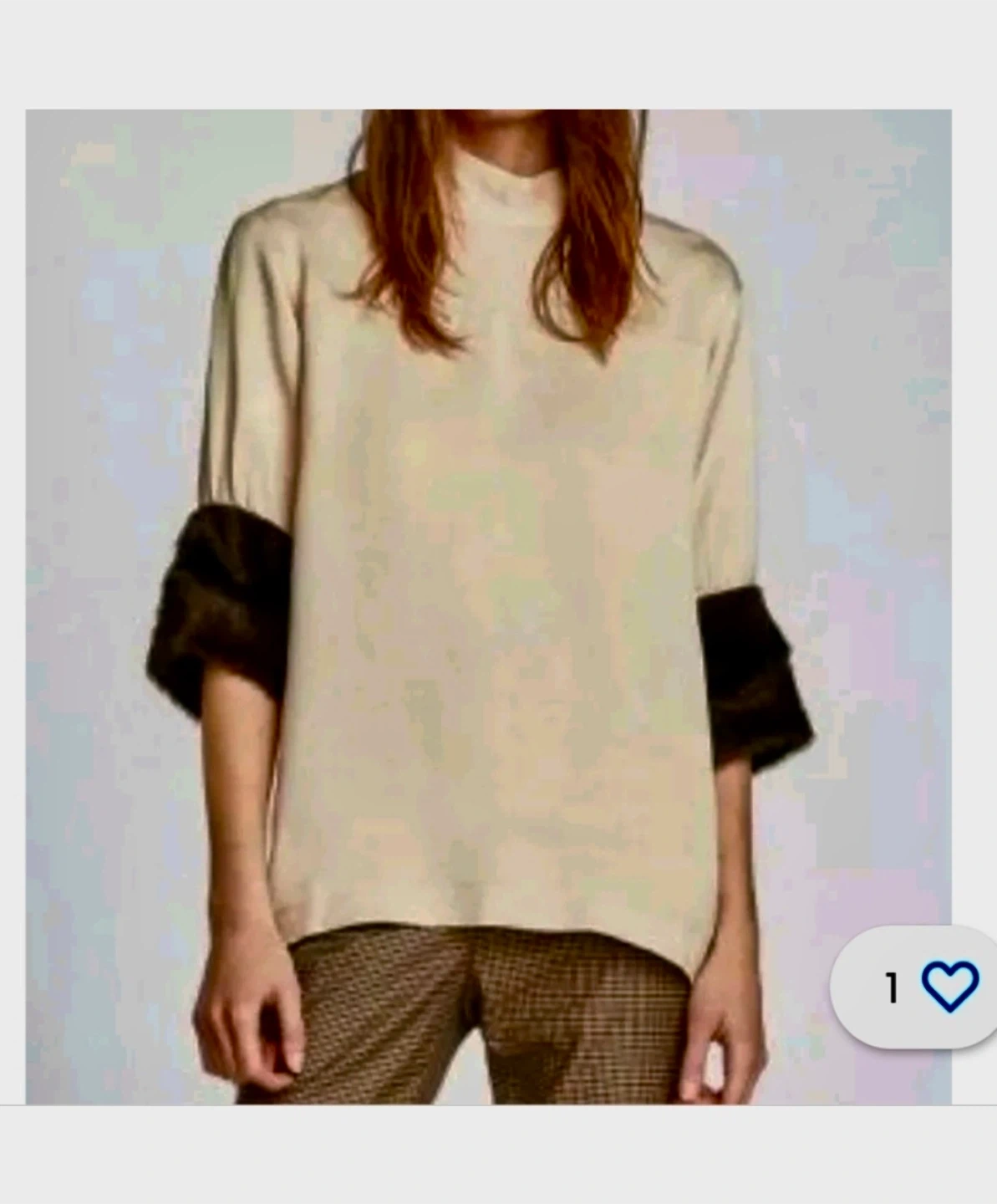Like this listing with the heart button

949,987
